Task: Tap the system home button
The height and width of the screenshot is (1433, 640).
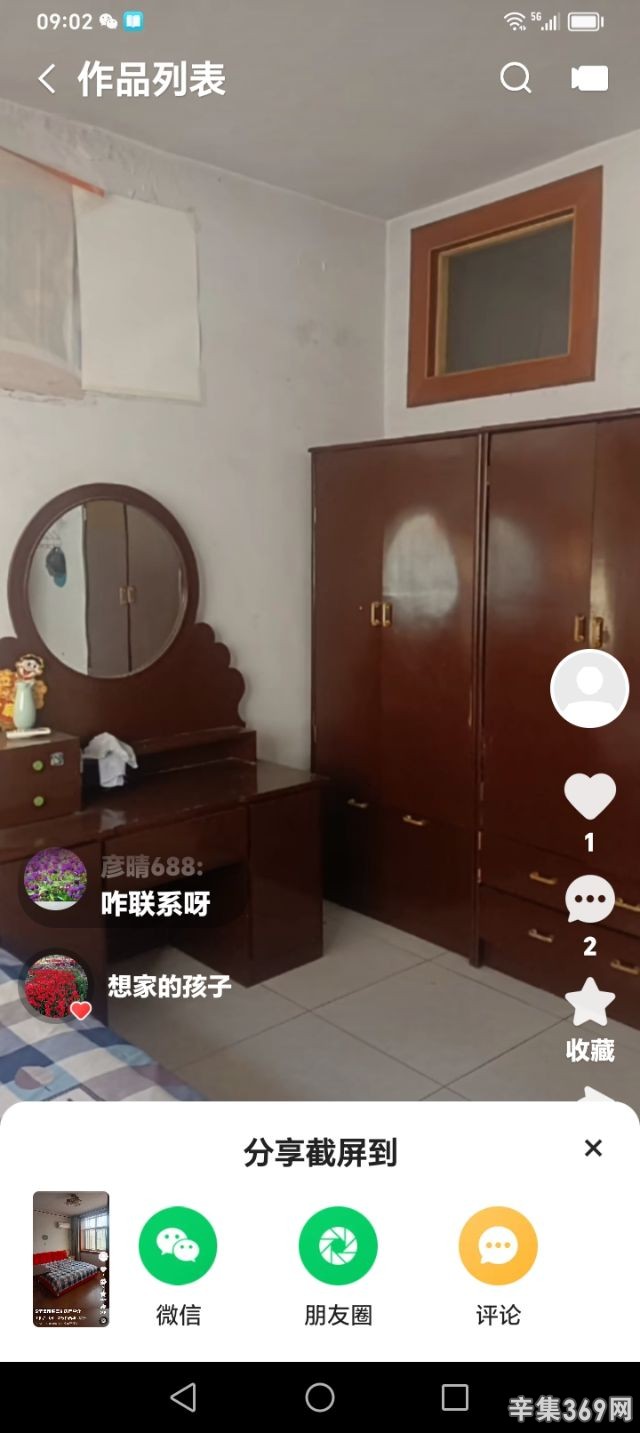Action: (320, 1397)
